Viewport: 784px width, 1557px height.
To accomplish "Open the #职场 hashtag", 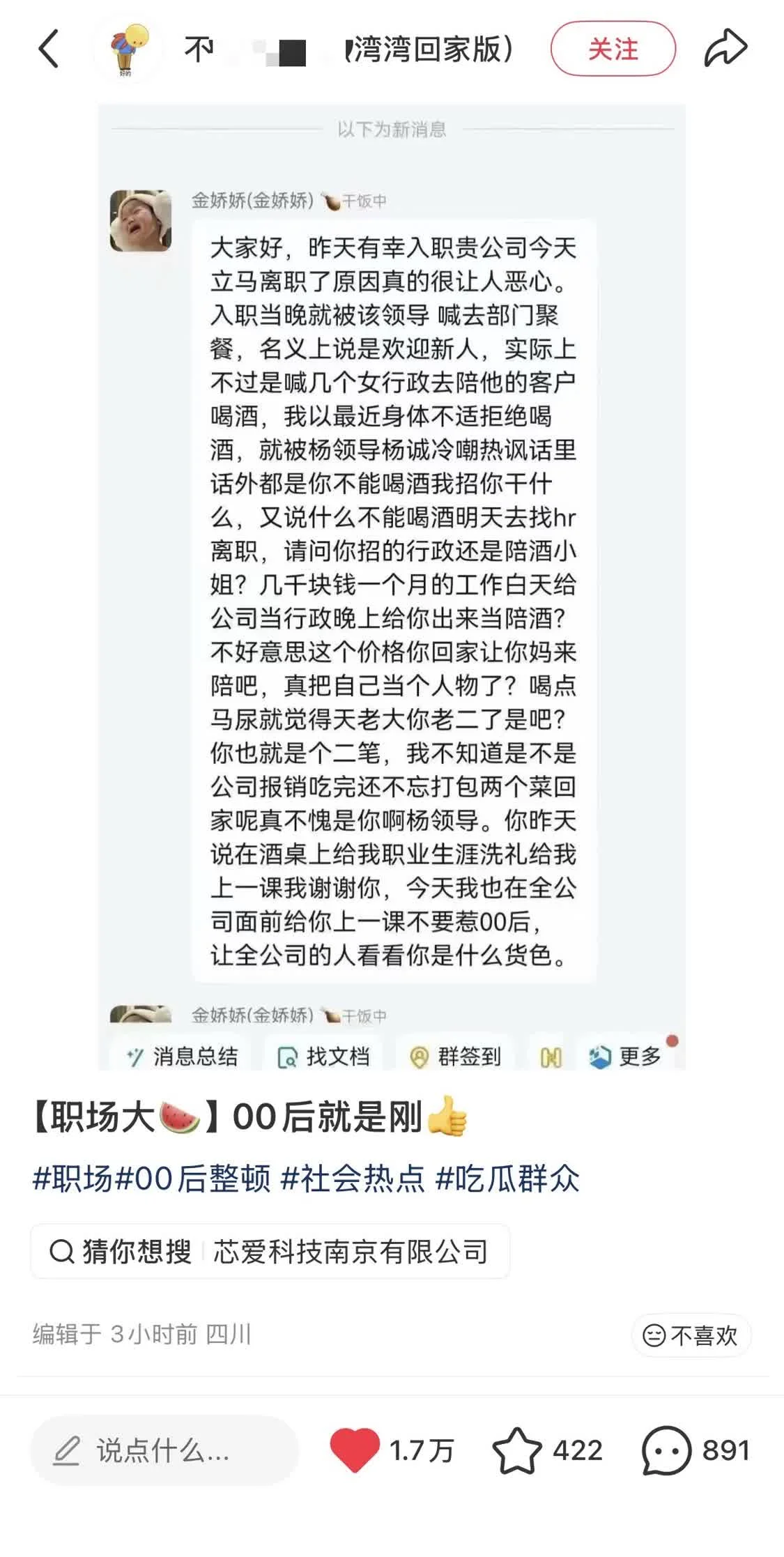I will pyautogui.click(x=72, y=1179).
